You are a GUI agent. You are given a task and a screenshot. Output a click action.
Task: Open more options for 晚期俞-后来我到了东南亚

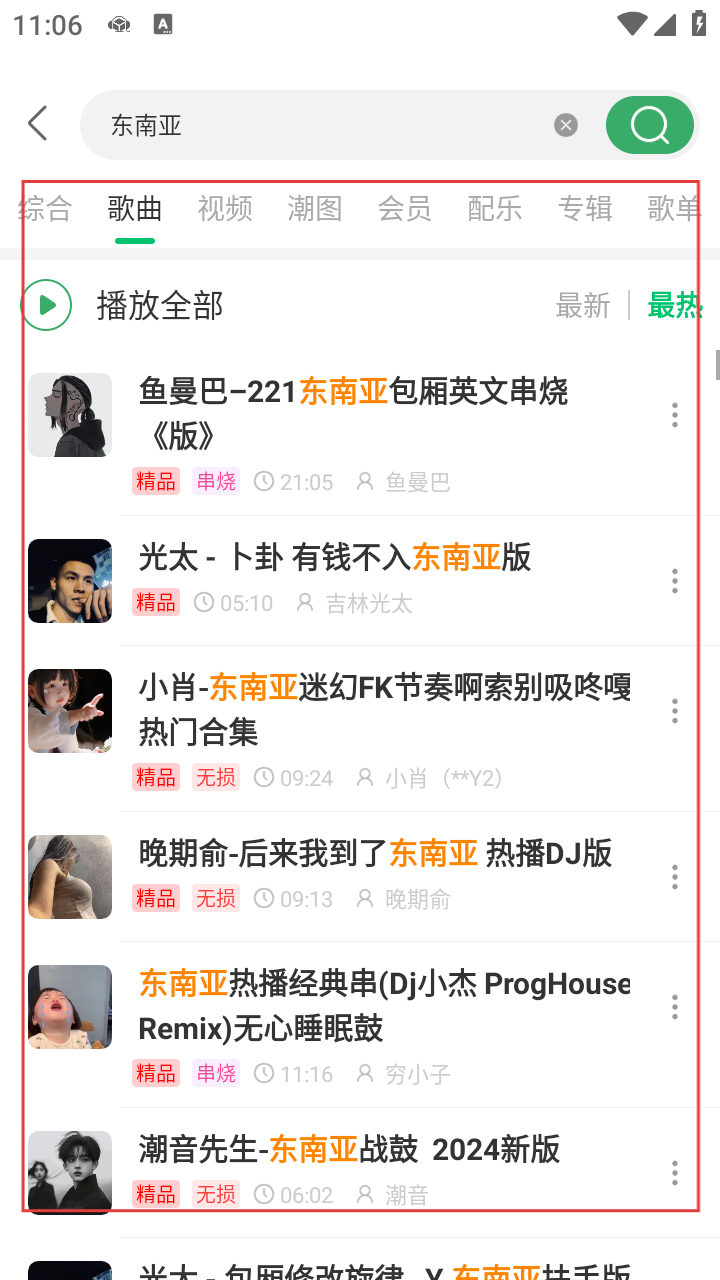(675, 877)
